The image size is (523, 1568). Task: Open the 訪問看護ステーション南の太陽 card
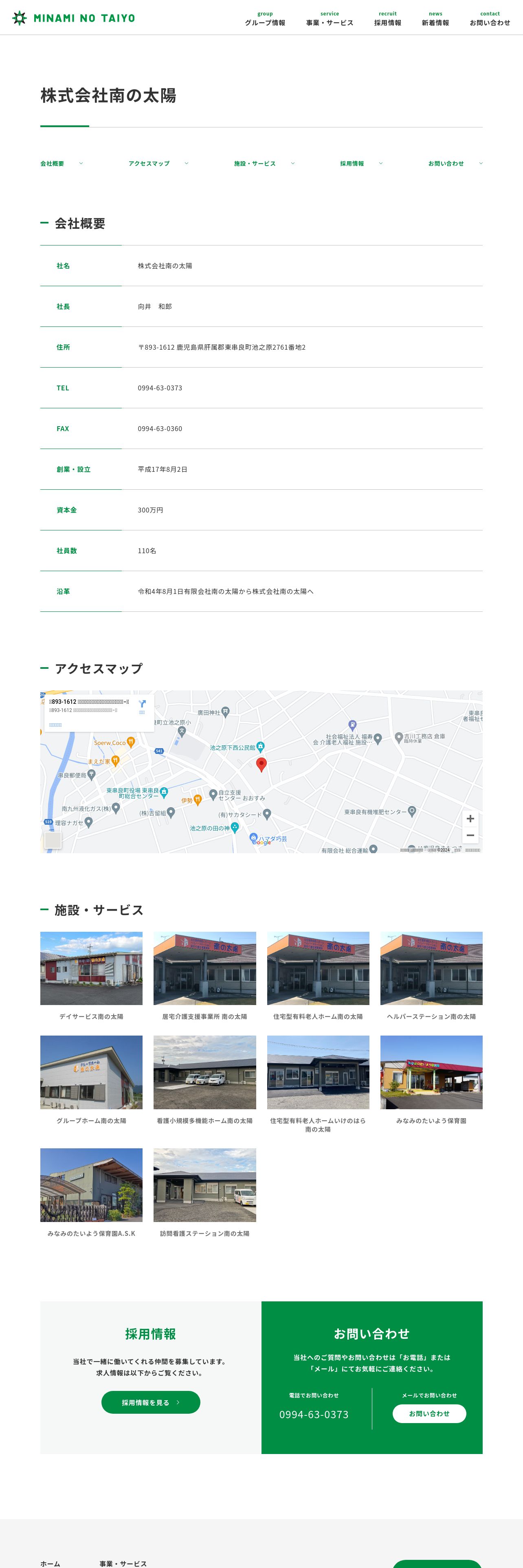pos(204,1193)
